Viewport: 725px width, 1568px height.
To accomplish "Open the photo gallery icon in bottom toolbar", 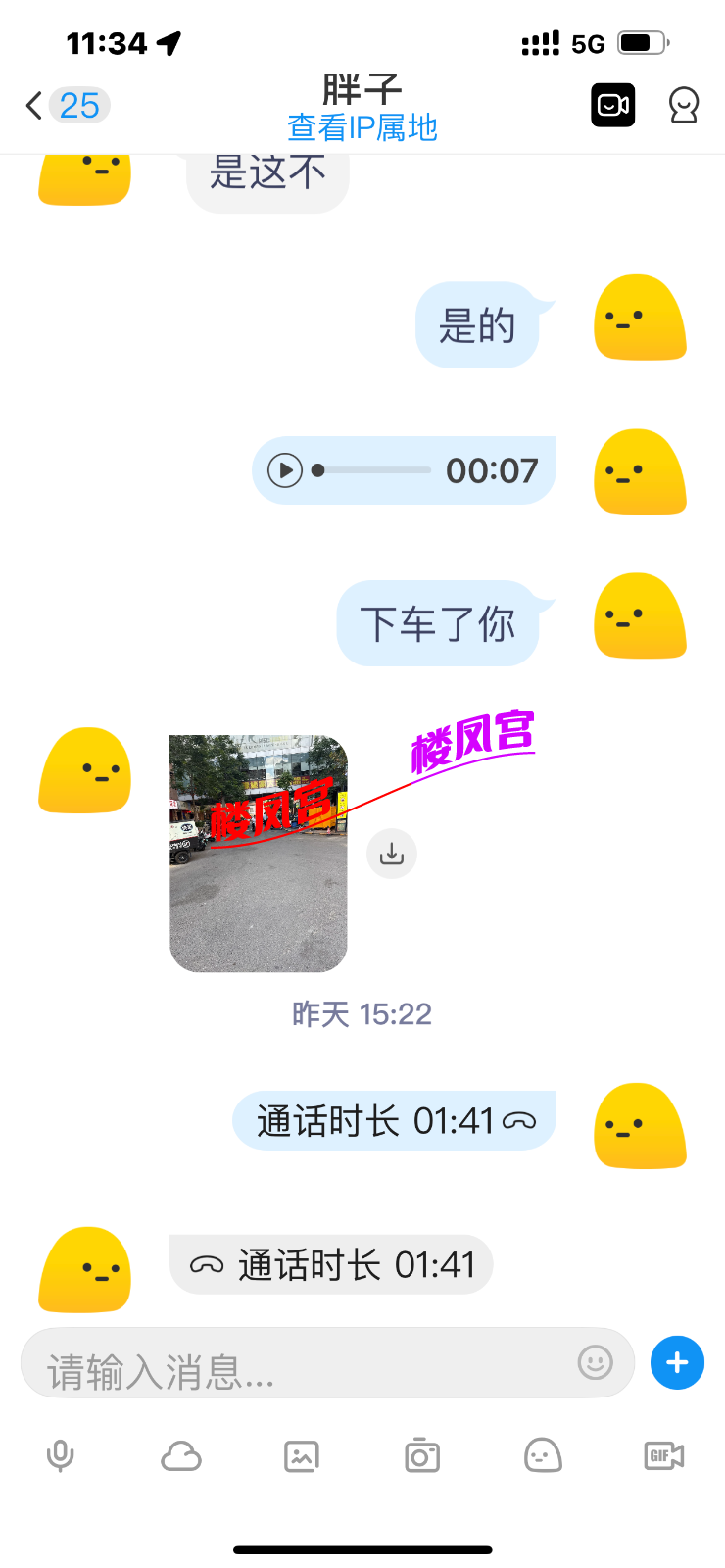I will coord(301,1455).
